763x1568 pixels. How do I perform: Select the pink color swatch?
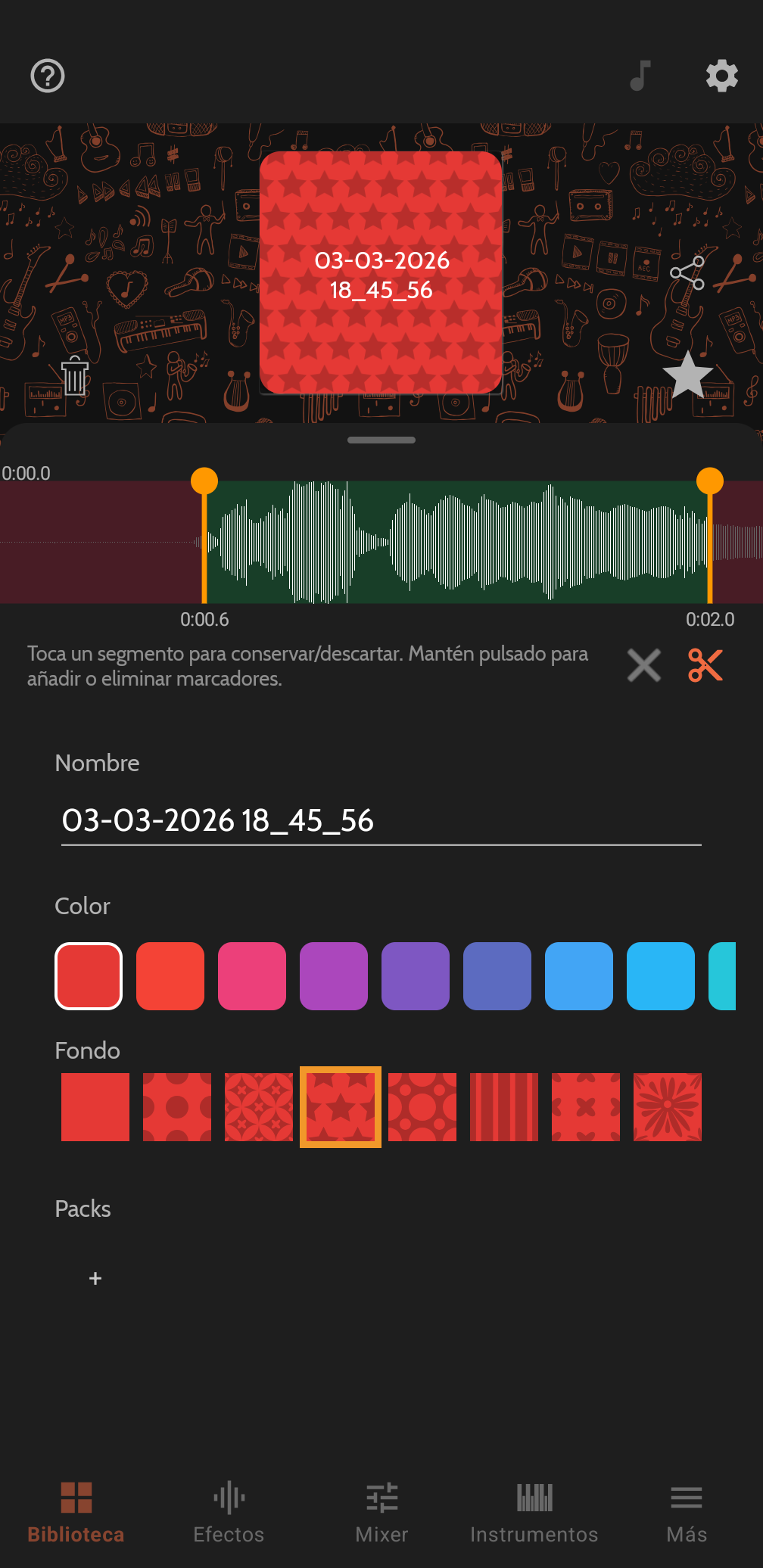pos(252,976)
